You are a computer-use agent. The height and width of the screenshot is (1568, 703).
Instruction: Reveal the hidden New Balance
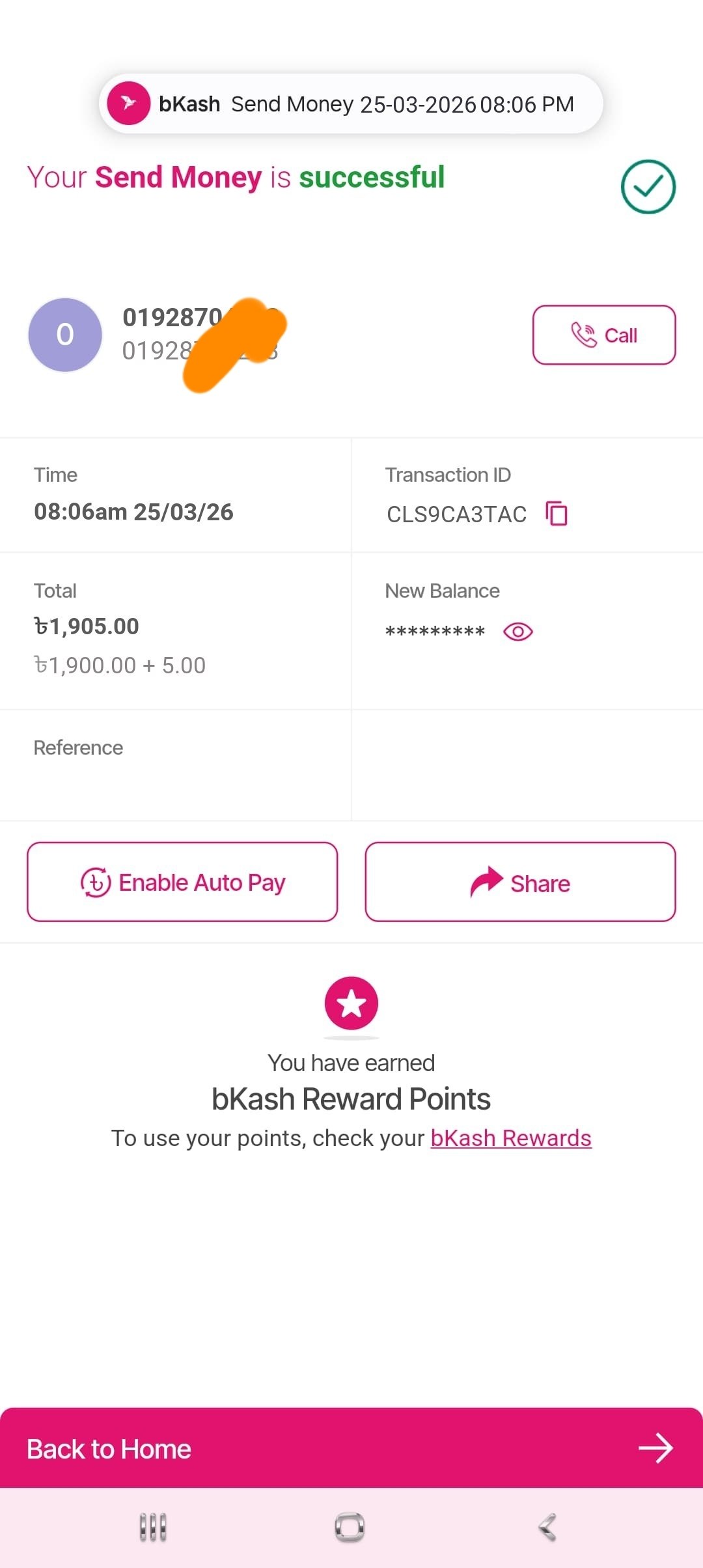[x=518, y=632]
